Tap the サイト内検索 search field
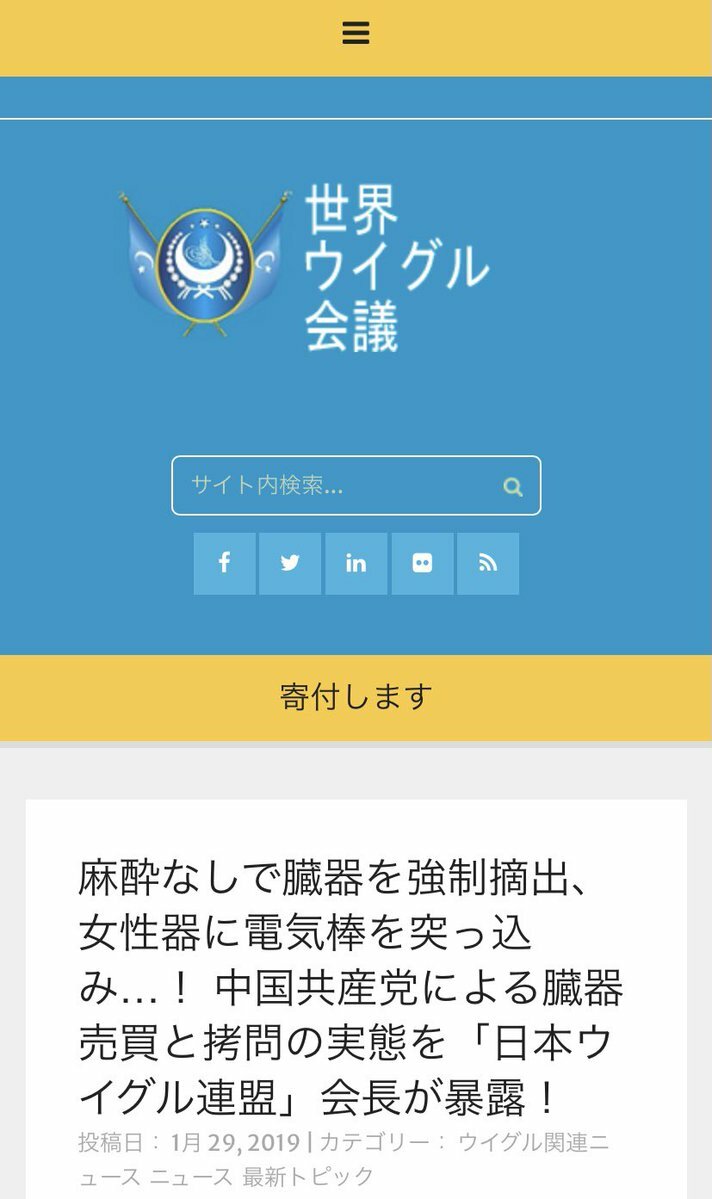 tap(335, 486)
